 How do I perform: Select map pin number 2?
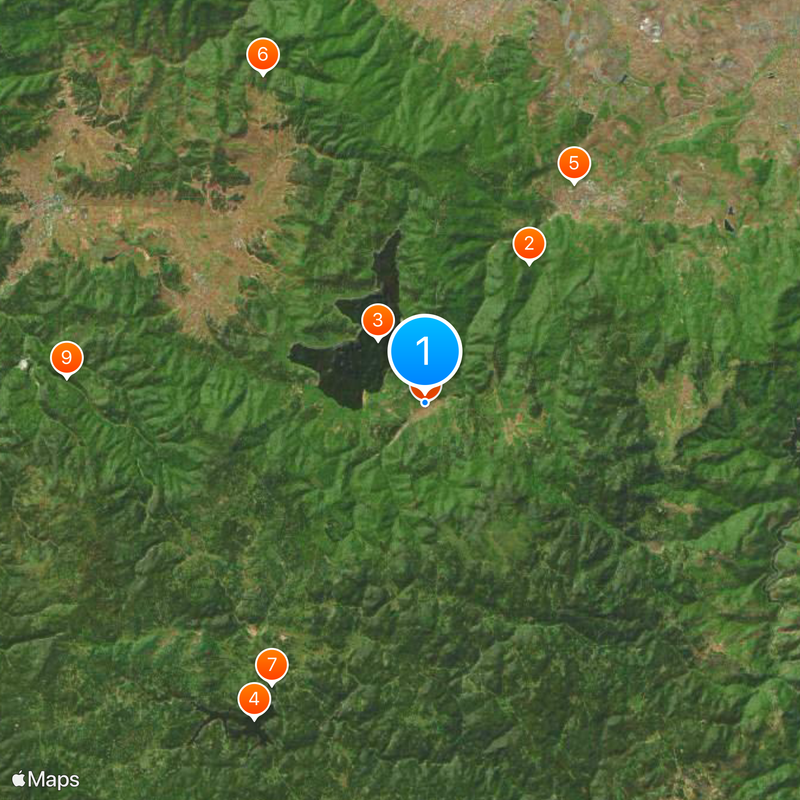[529, 243]
